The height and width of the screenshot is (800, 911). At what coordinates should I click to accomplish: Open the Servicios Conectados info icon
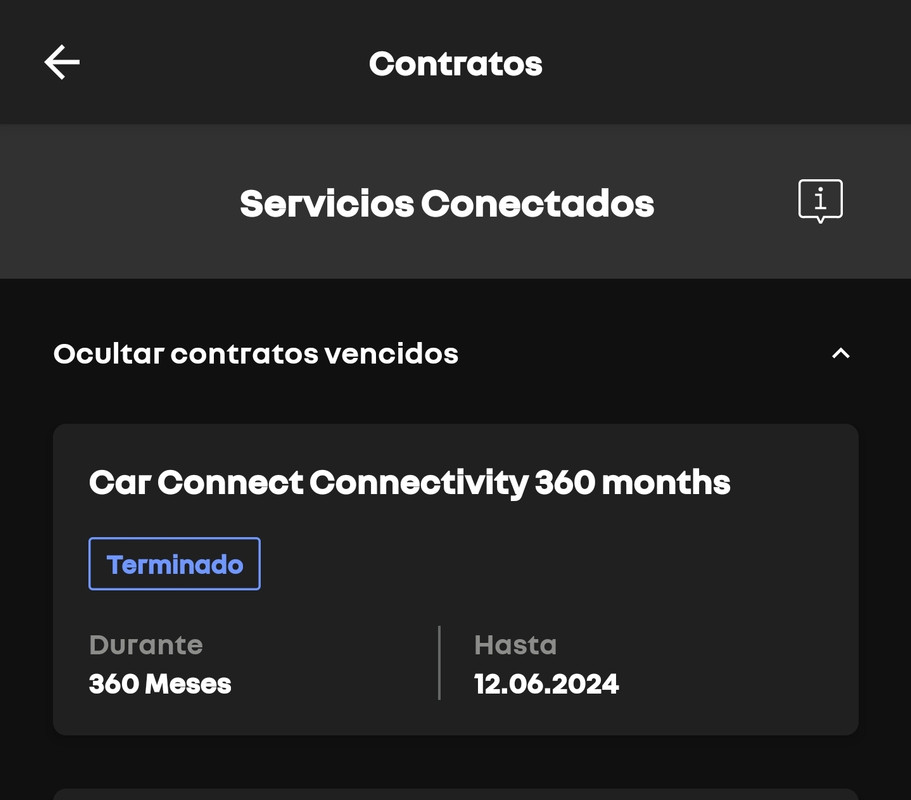pyautogui.click(x=820, y=201)
